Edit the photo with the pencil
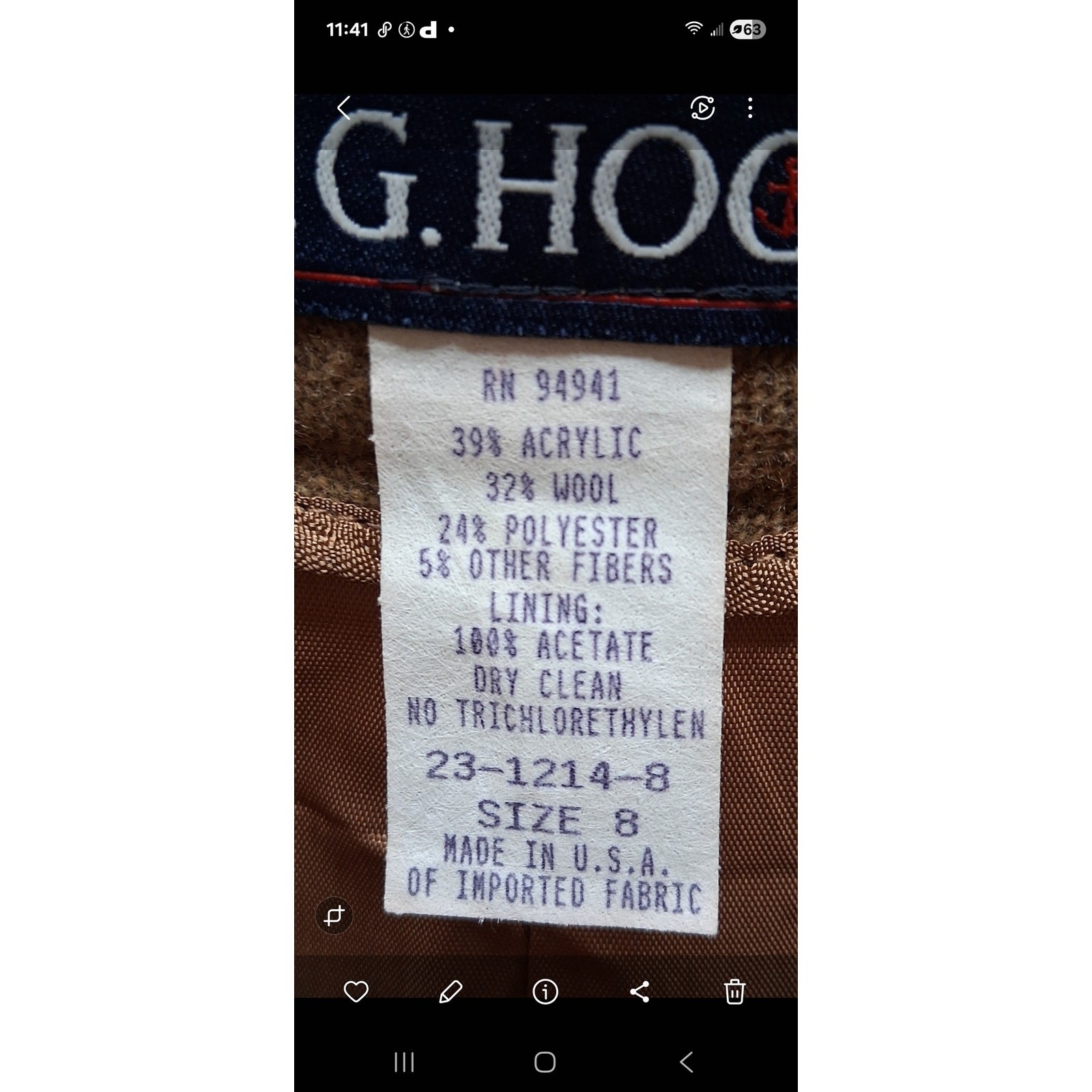Viewport: 1092px width, 1092px height. click(450, 992)
